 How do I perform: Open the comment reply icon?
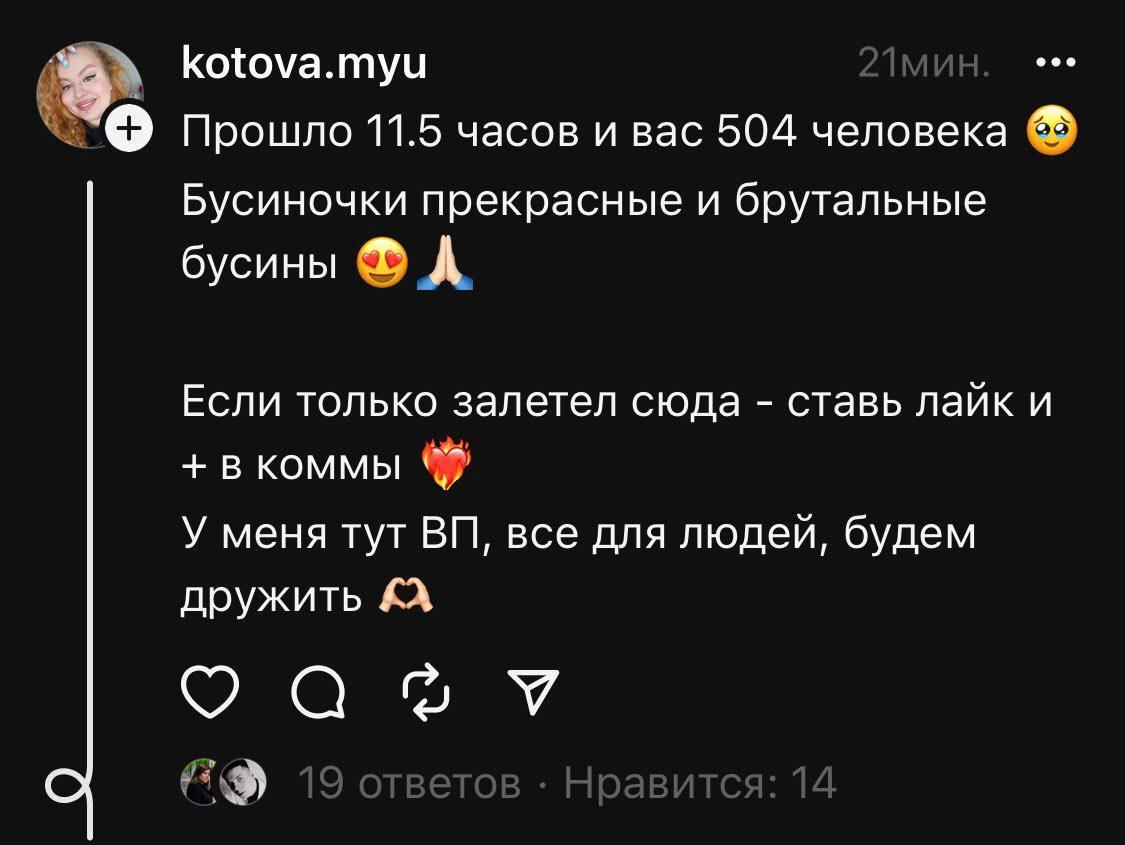319,694
